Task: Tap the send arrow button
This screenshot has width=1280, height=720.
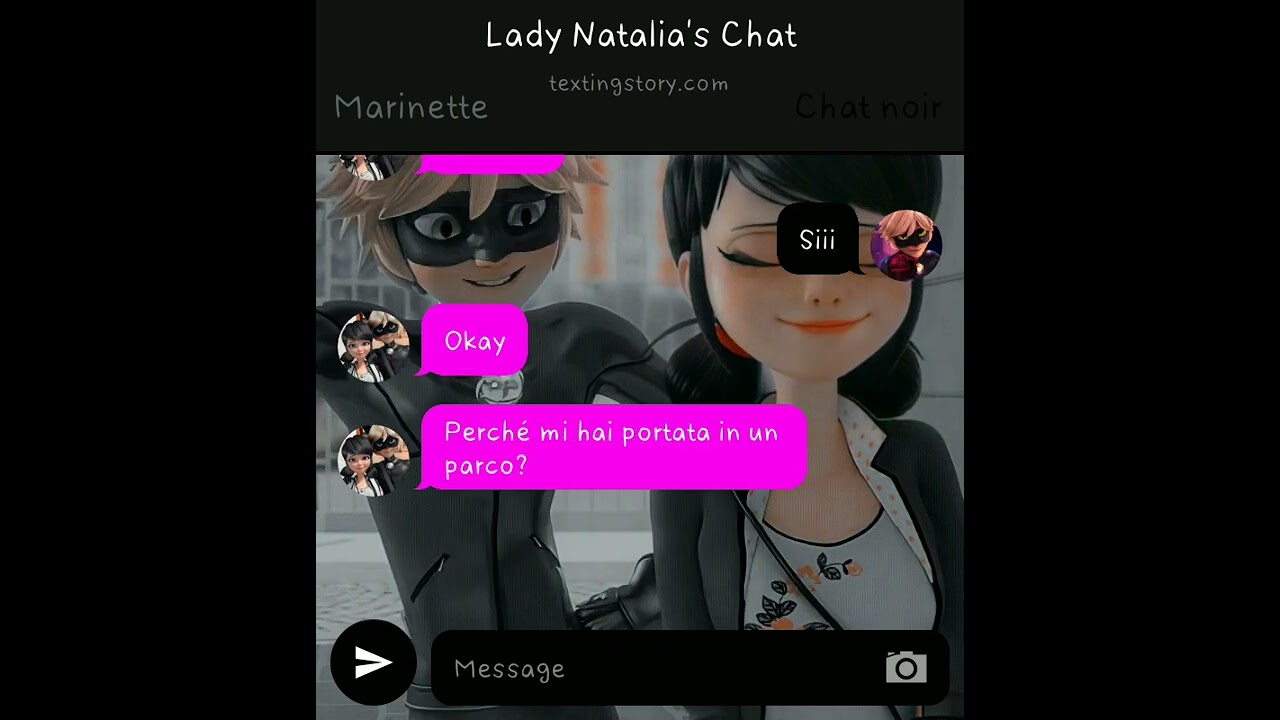Action: (373, 662)
